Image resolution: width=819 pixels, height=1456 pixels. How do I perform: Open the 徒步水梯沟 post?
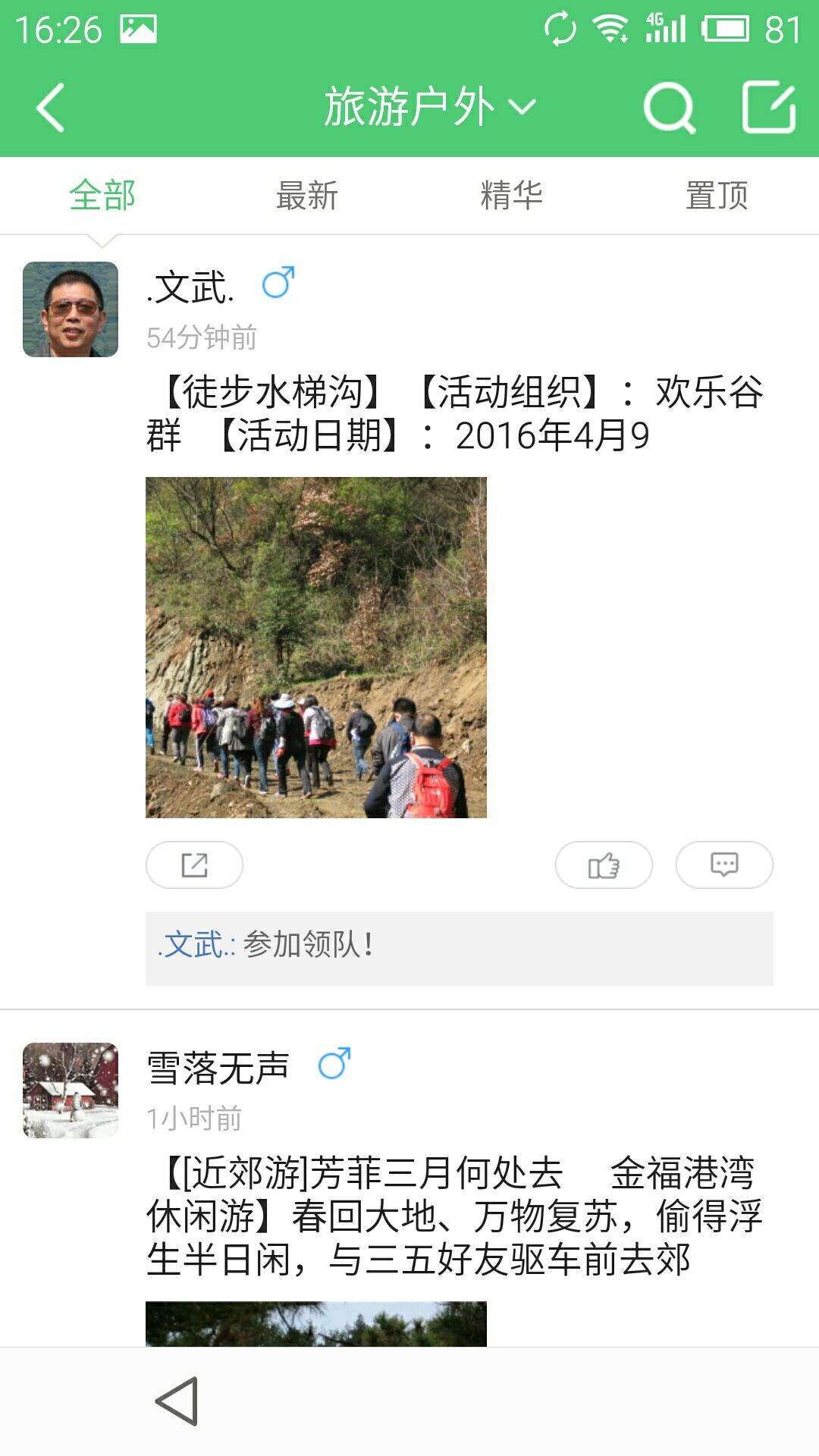(455, 413)
